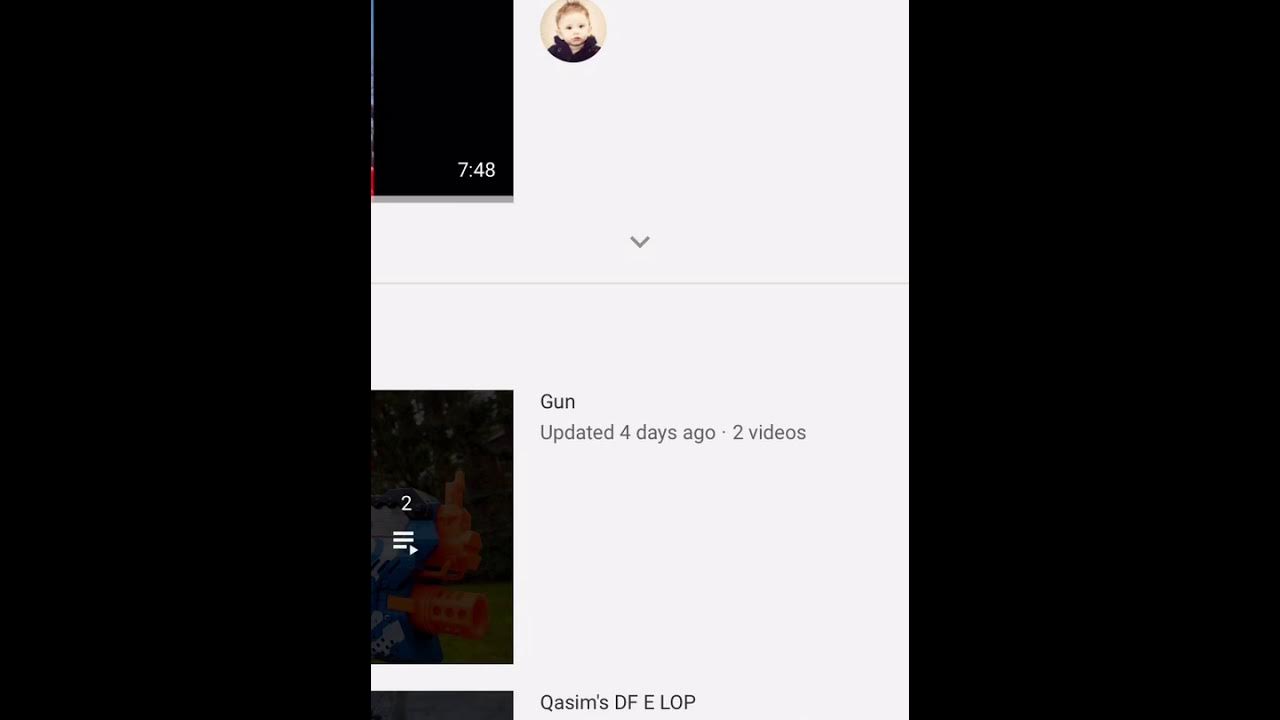Open the Gun playlist
The height and width of the screenshot is (720, 1280).
click(442, 527)
